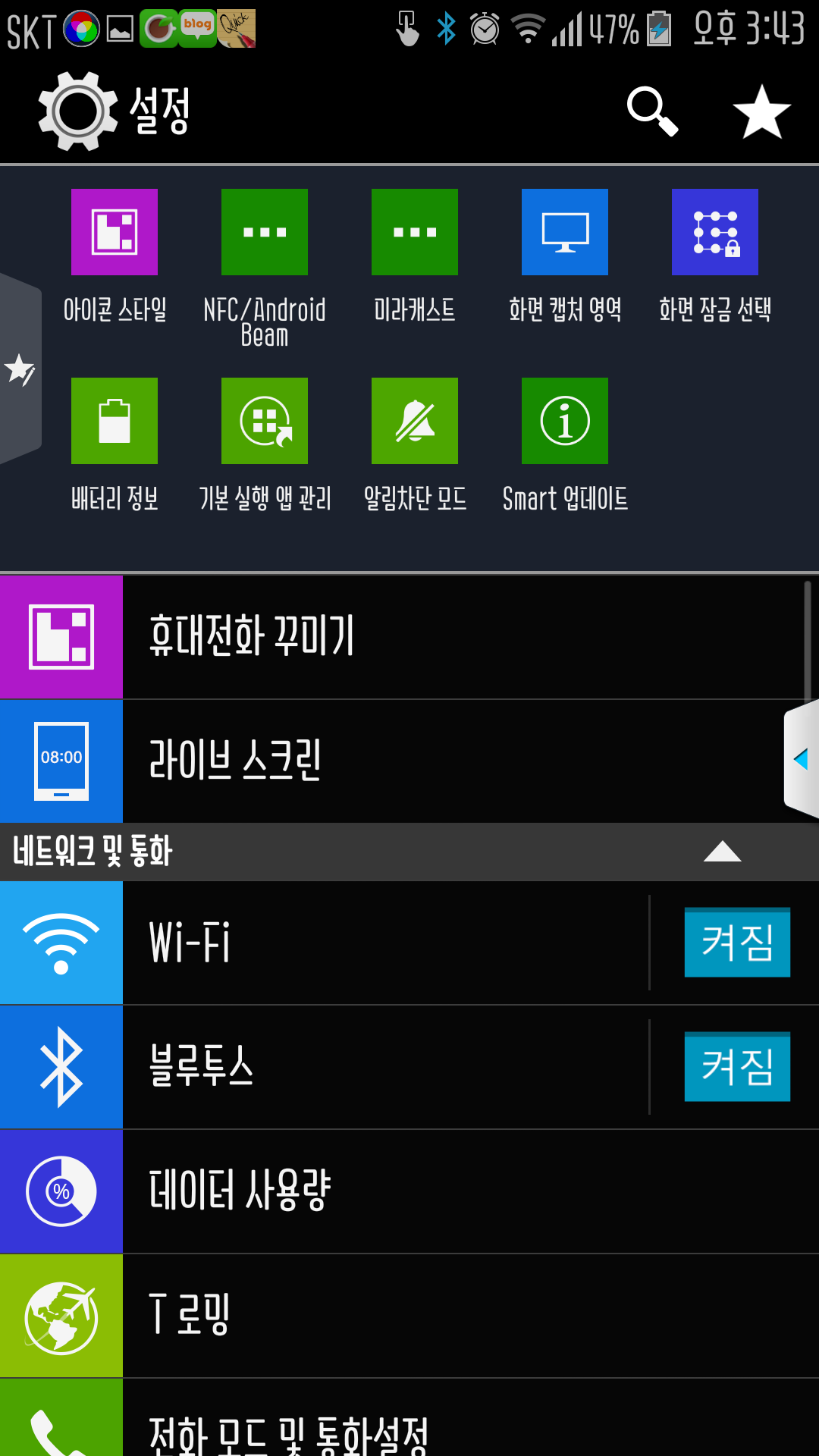Open 화면 잠금 선택 shortcut
The width and height of the screenshot is (819, 1456).
714,233
